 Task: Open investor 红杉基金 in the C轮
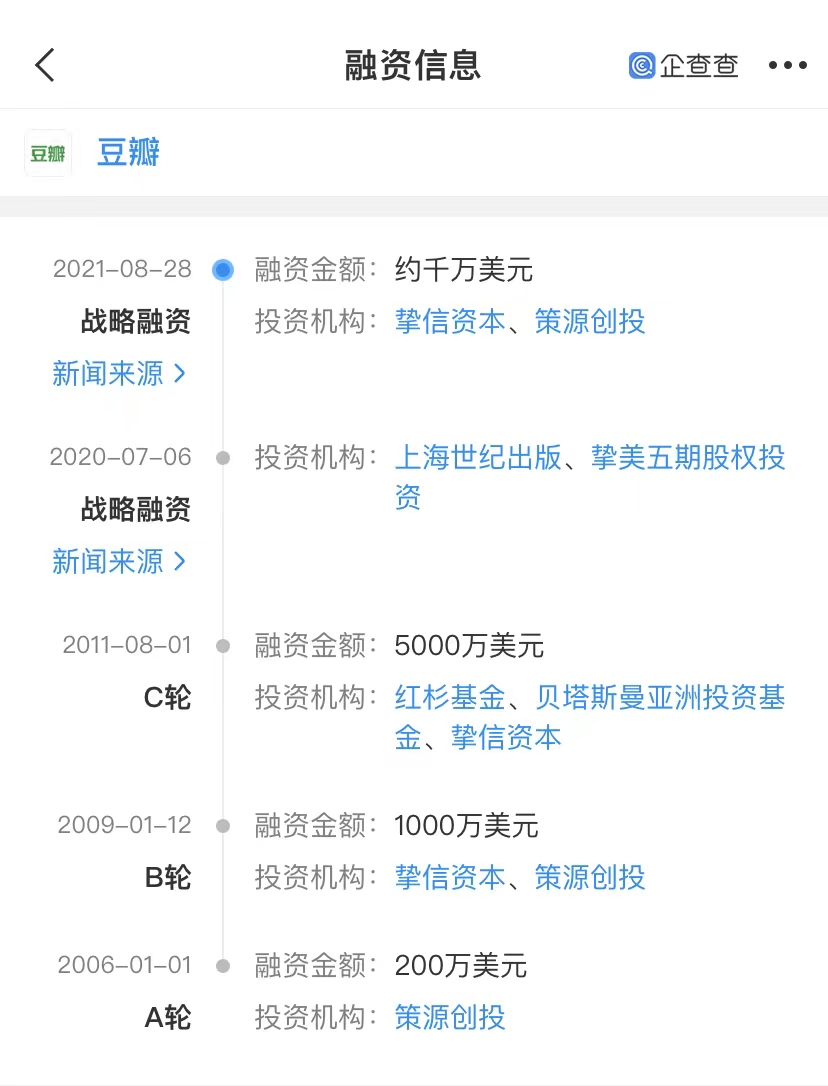(450, 697)
